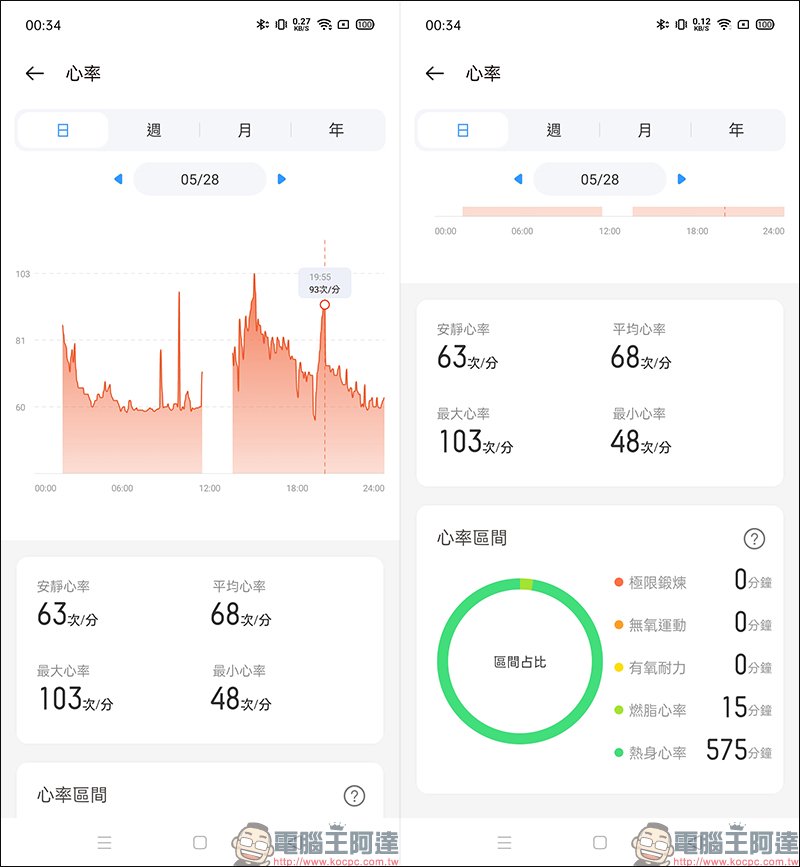Go back from 心率 in left screenshot
800x867 pixels.
click(x=35, y=73)
